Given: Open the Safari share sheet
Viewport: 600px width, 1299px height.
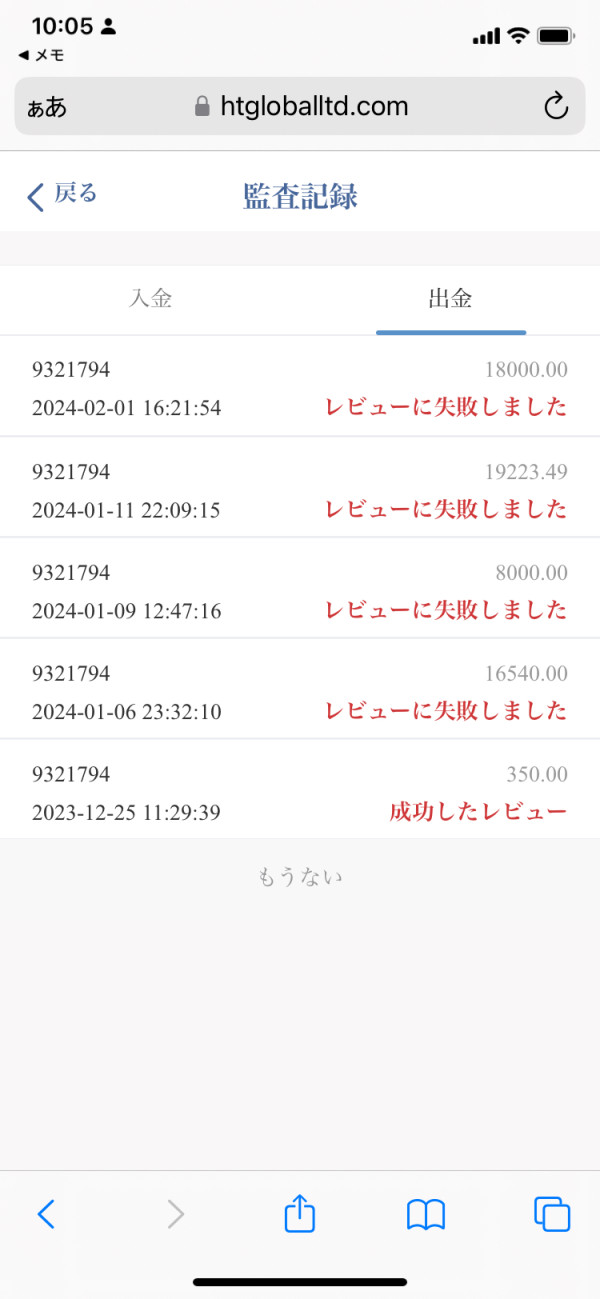Looking at the screenshot, I should 300,1214.
